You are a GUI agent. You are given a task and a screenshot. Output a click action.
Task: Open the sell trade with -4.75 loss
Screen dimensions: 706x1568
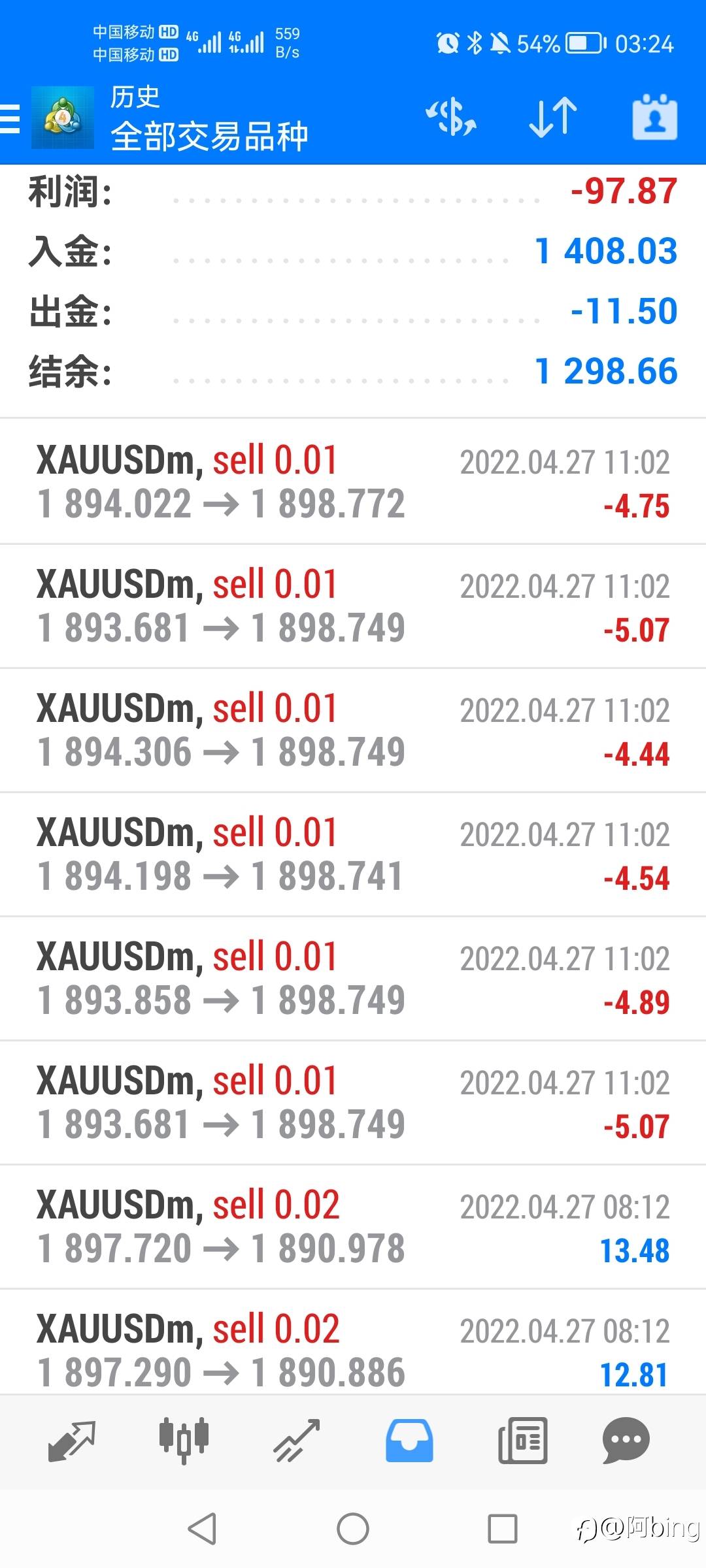353,482
